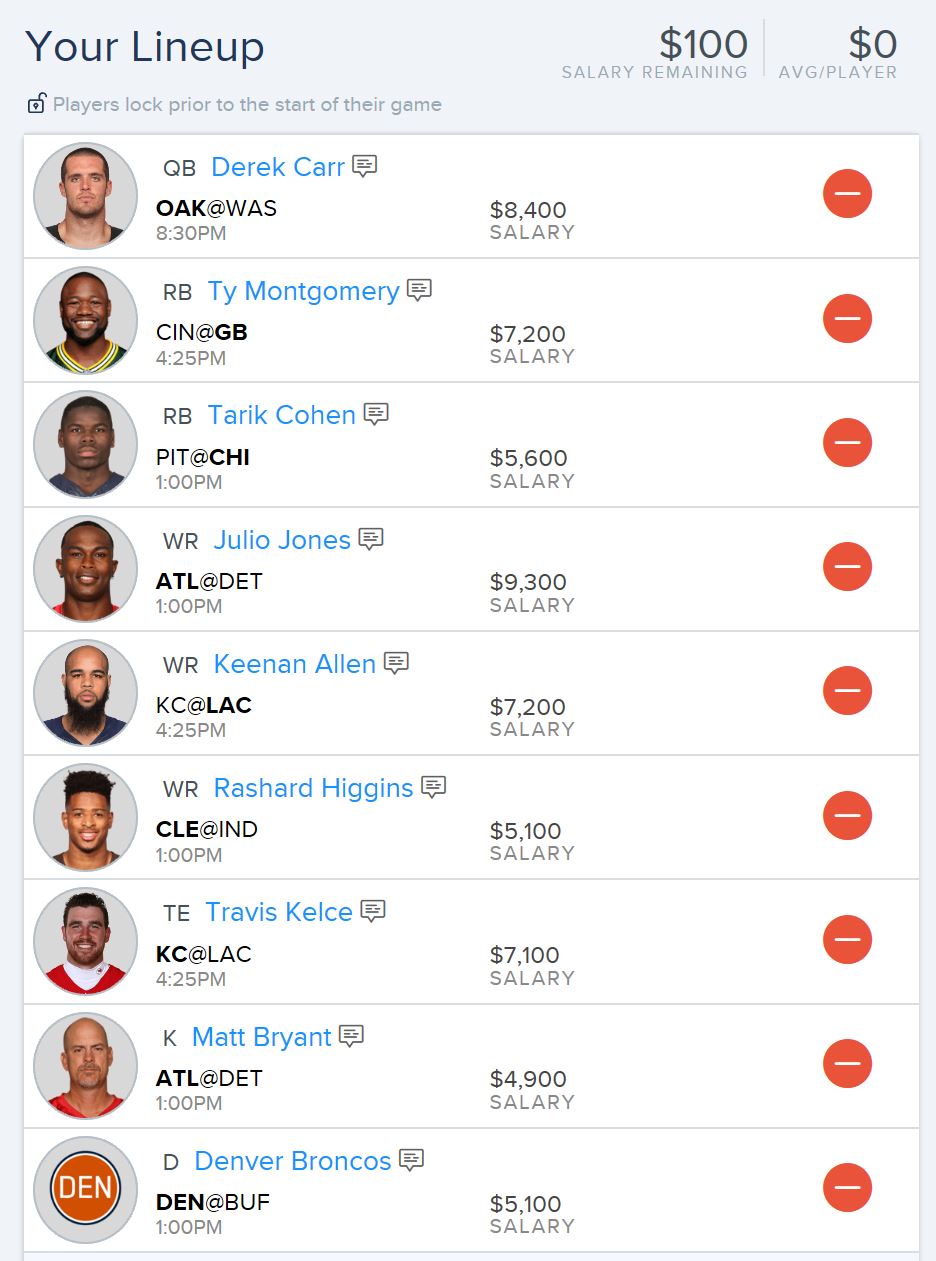Remove Ty Montgomery from the lineup
Image resolution: width=936 pixels, height=1261 pixels.
(847, 318)
